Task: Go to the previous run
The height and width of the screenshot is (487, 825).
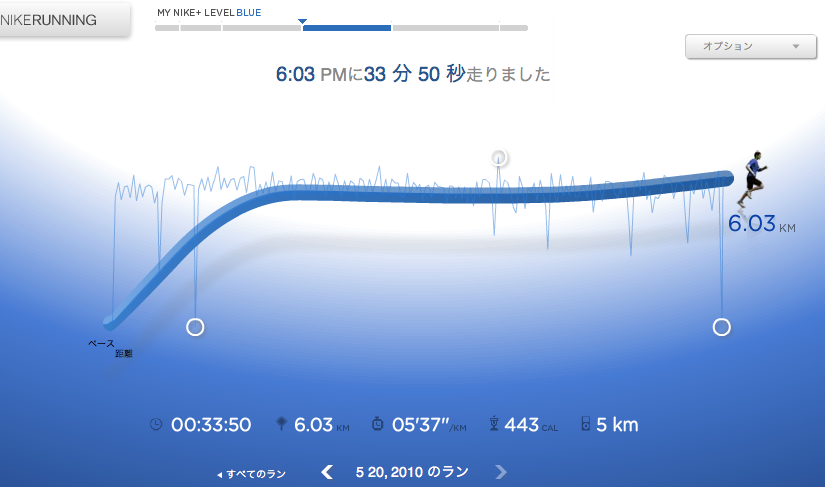Action: [326, 472]
